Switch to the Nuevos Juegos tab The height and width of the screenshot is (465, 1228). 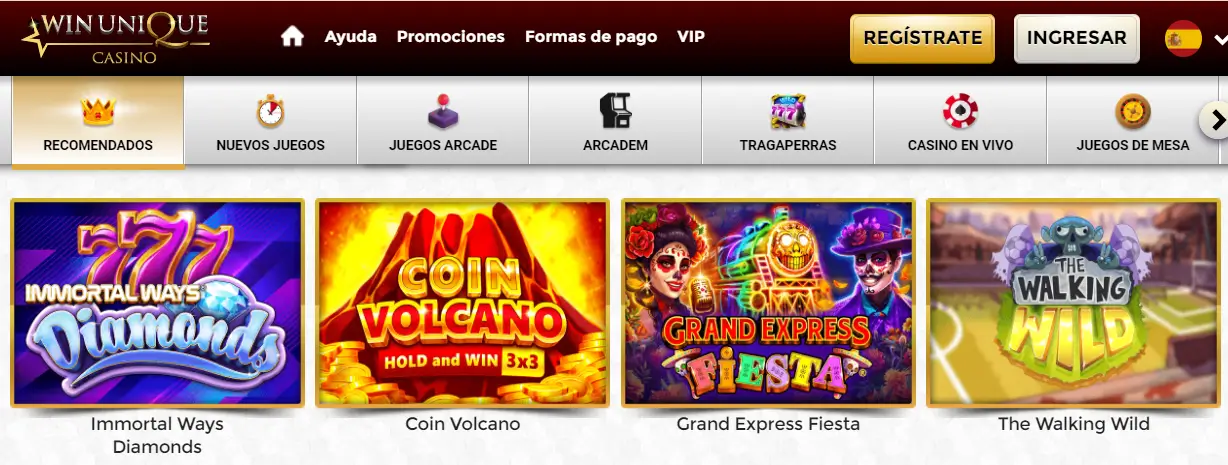click(270, 122)
